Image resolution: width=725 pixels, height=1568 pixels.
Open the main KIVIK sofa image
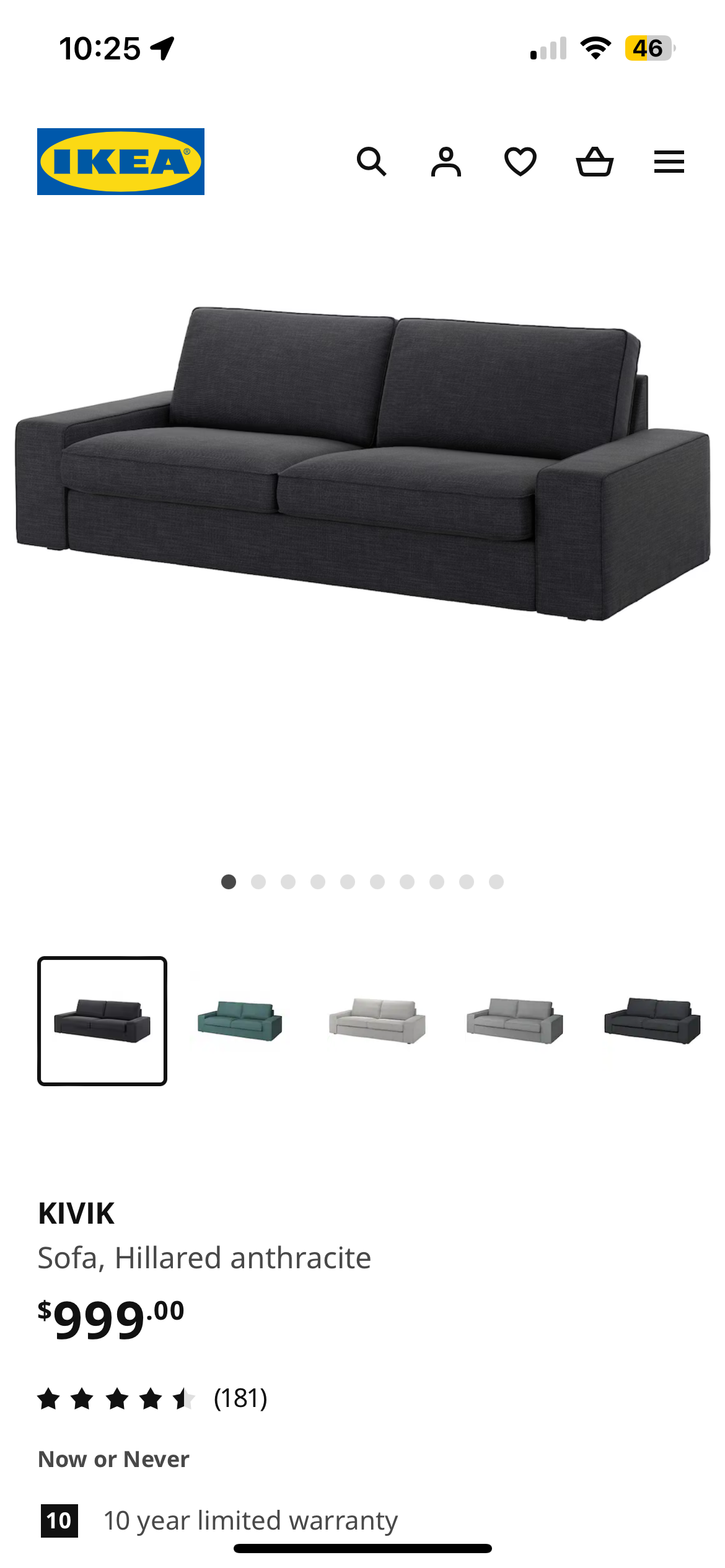[x=362, y=463]
